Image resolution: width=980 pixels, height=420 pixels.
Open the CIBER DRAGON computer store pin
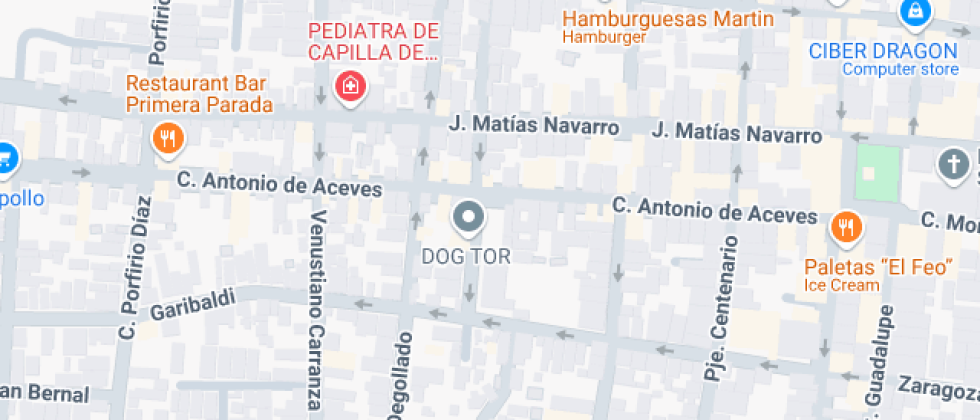tap(913, 13)
